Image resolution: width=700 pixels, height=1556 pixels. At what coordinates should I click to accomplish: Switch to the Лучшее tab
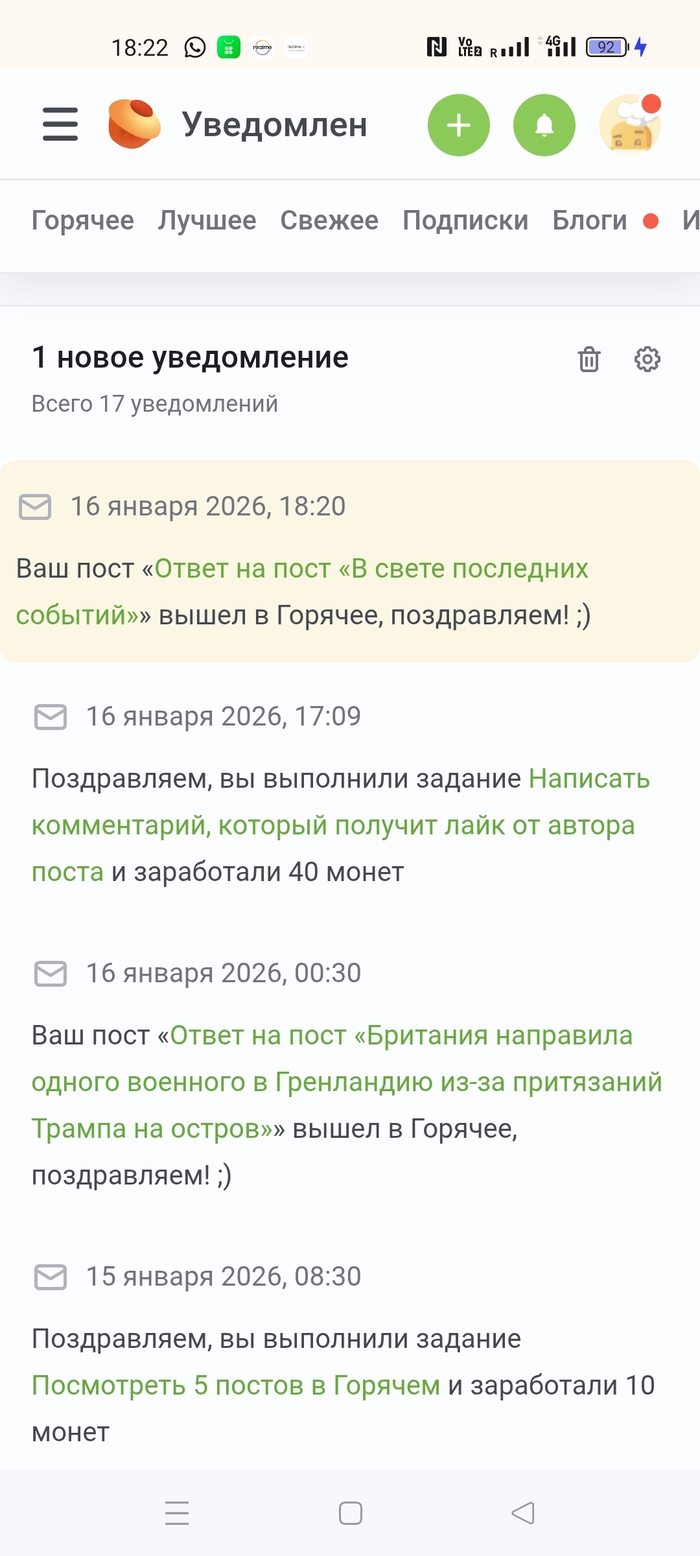point(207,221)
